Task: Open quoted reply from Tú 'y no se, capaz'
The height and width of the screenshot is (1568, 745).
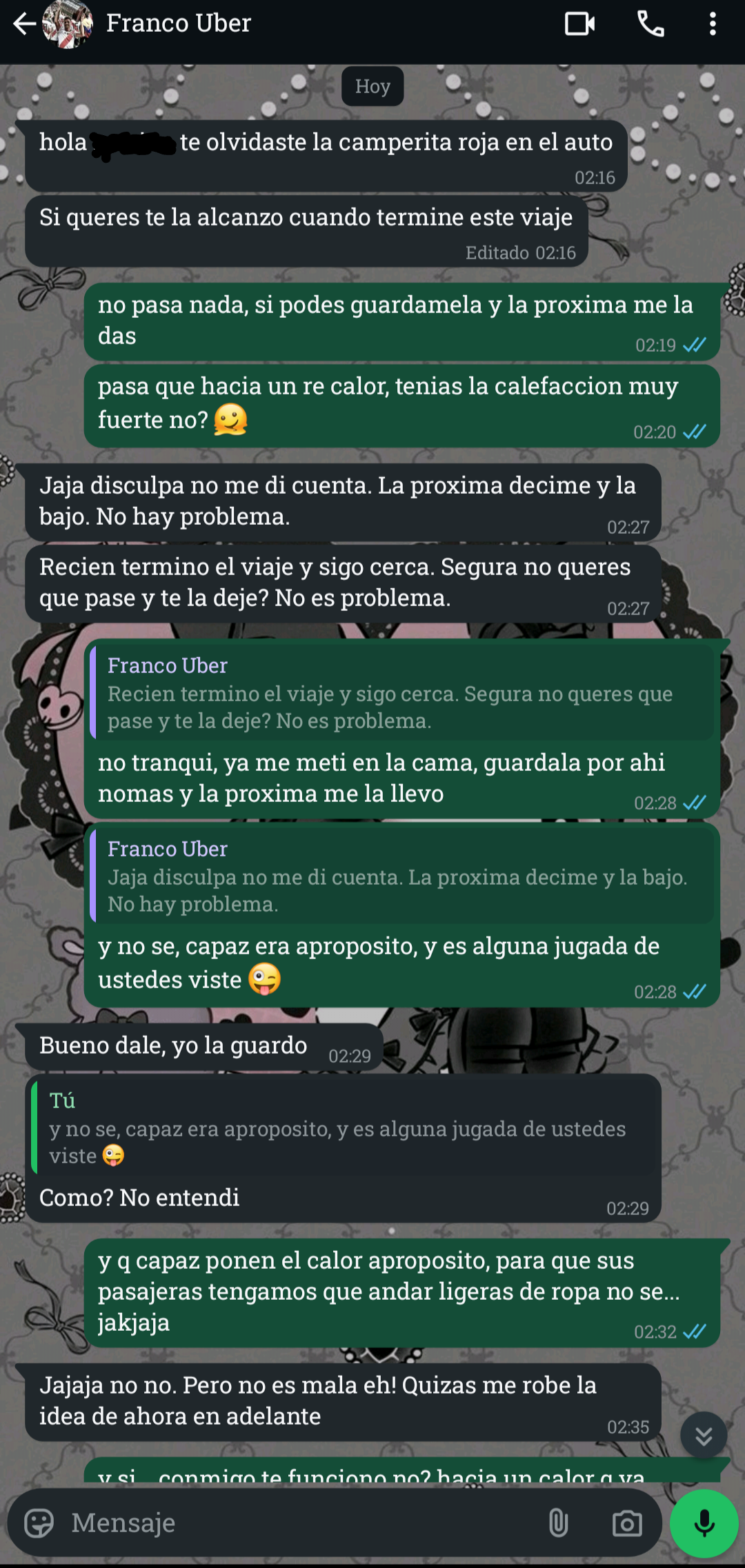Action: point(344,1127)
